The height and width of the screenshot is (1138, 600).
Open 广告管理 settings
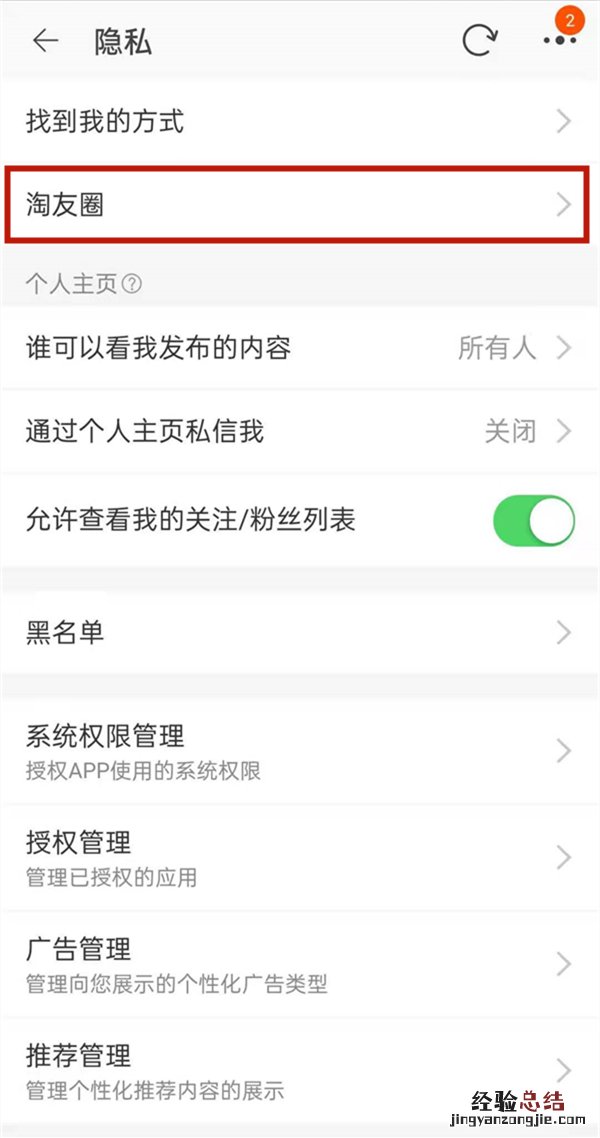298,964
